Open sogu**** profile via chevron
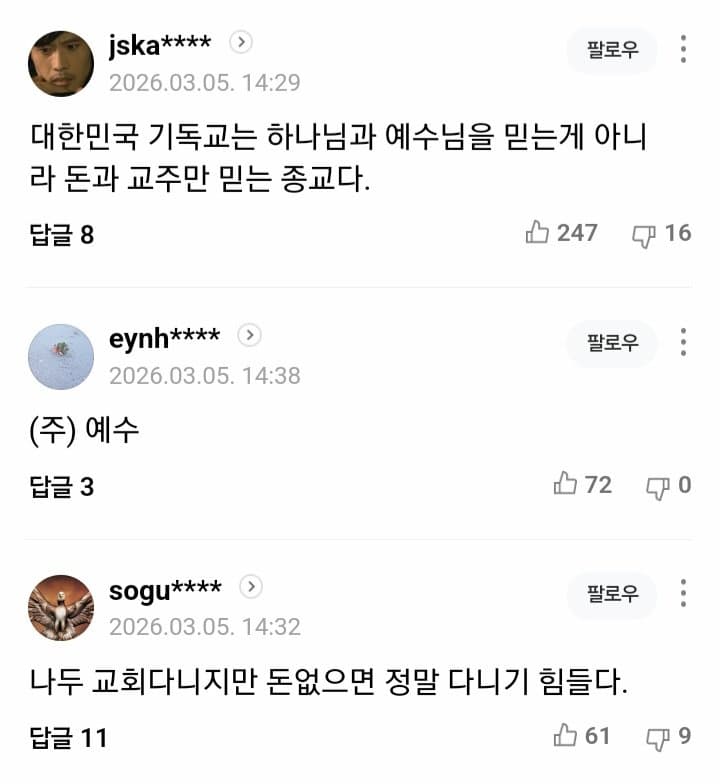The height and width of the screenshot is (784, 720). pos(252,586)
